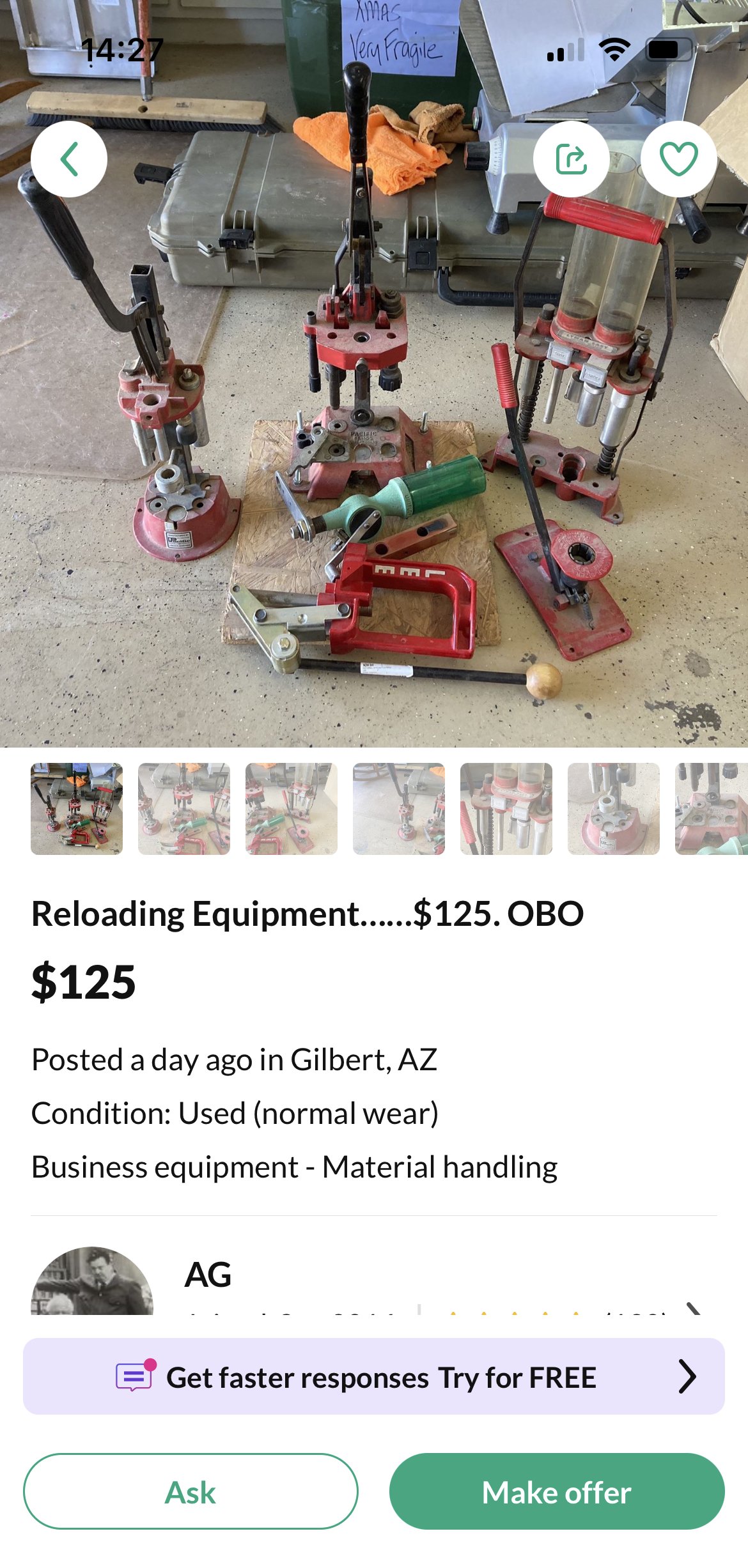Viewport: 748px width, 1568px height.
Task: Select the first photo thumbnail
Action: [77, 809]
